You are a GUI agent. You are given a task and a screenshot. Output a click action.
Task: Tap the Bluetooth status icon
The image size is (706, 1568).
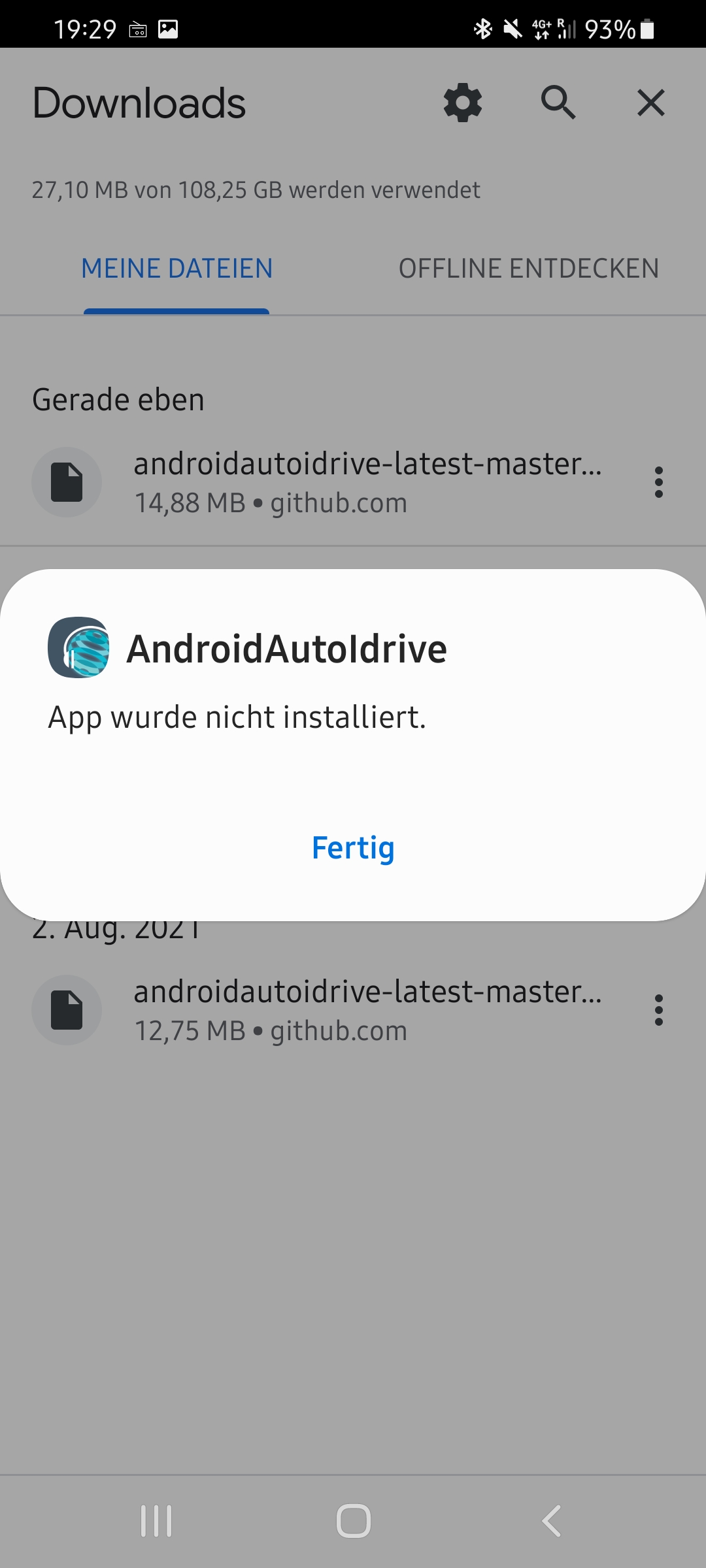(x=484, y=29)
